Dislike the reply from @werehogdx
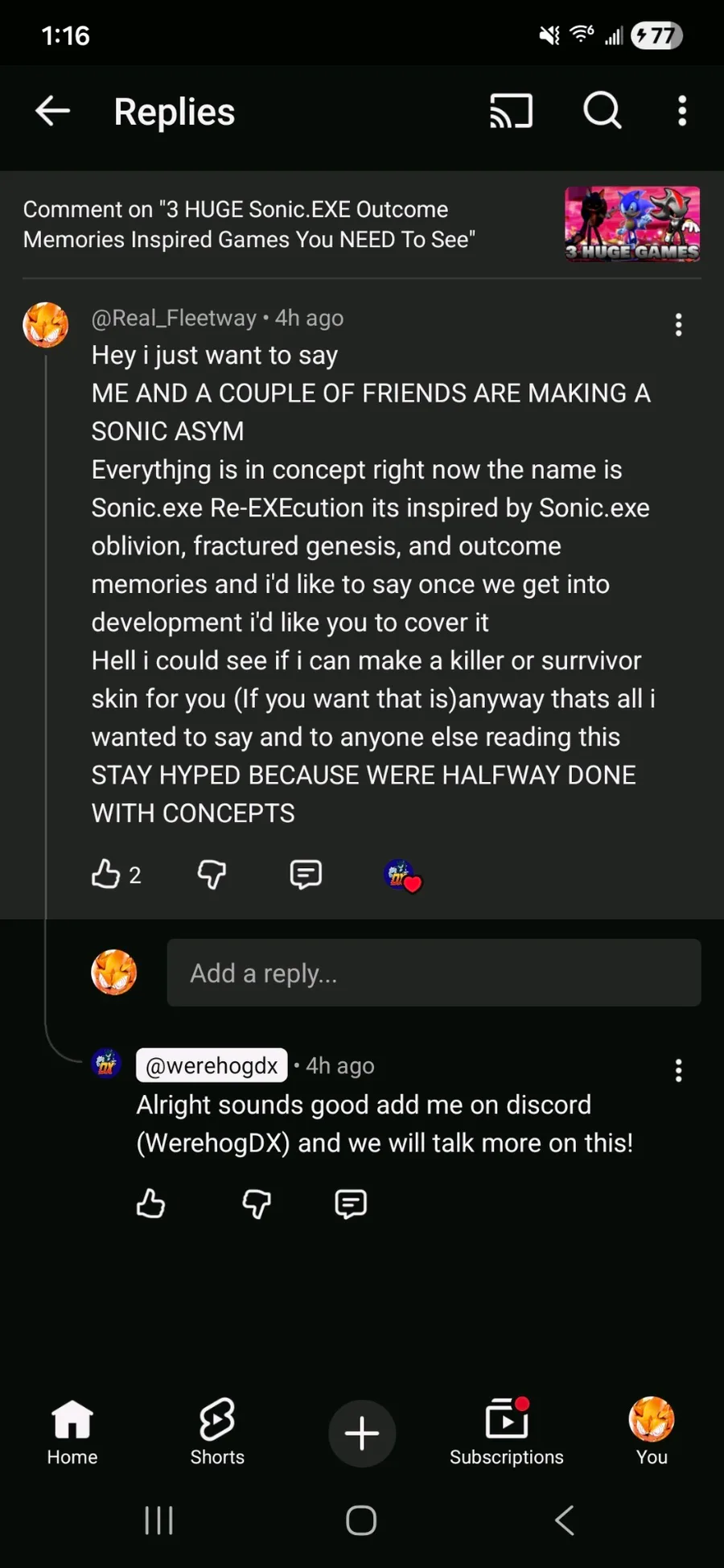The height and width of the screenshot is (1568, 724). [x=257, y=1204]
